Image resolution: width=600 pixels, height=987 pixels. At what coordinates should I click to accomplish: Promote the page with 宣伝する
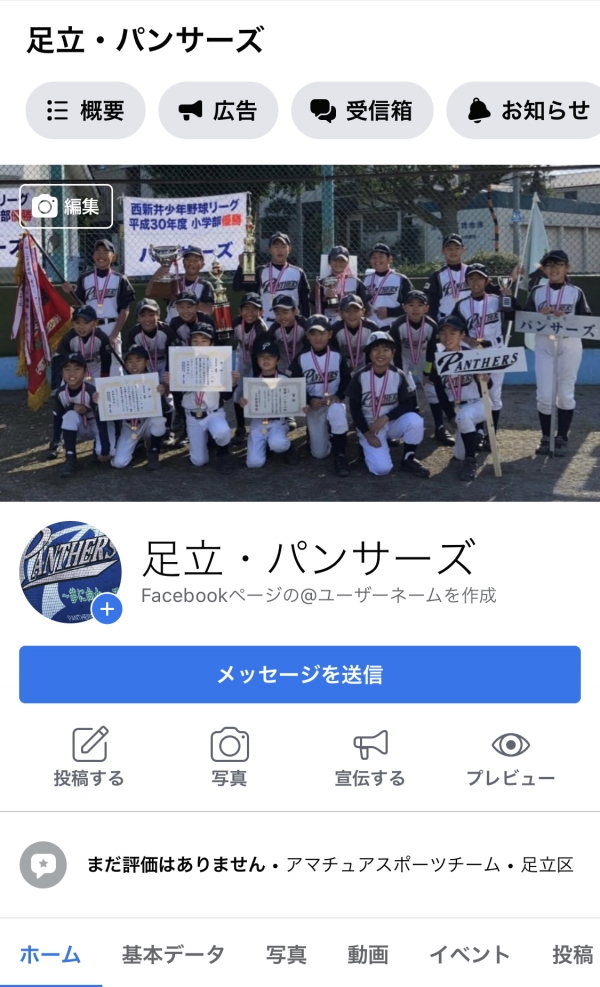point(370,758)
